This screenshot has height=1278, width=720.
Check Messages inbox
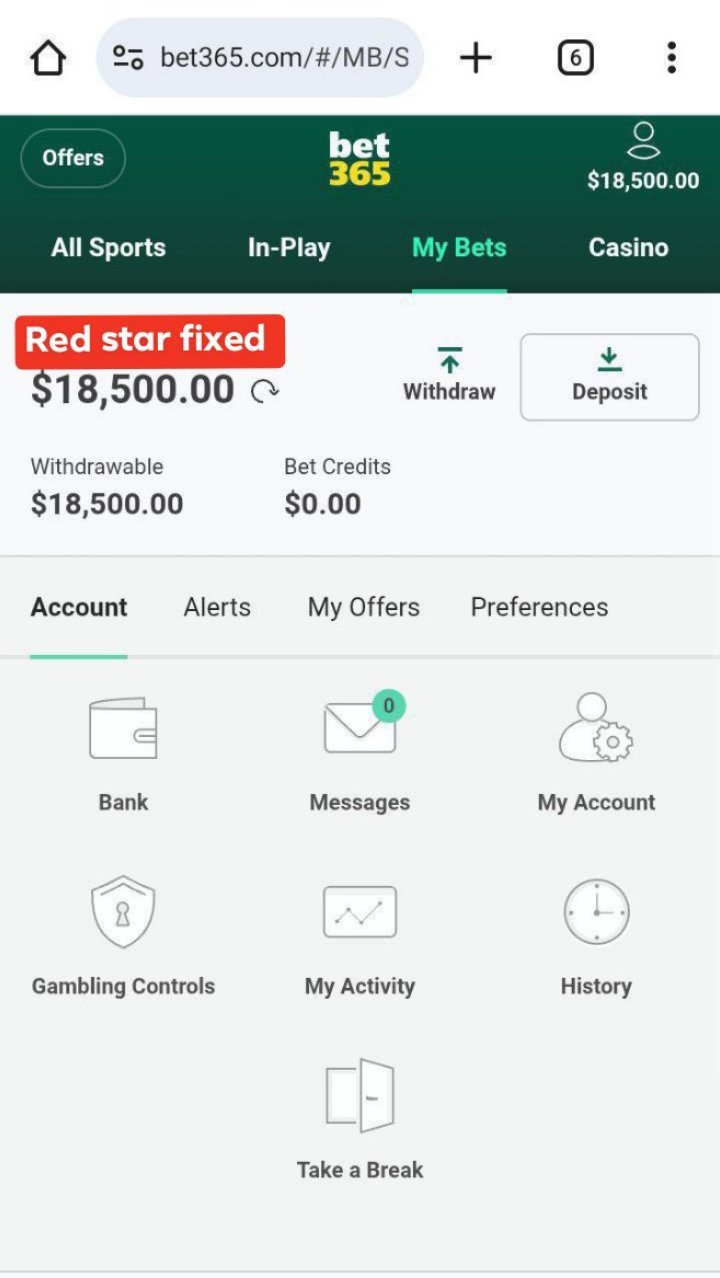(x=360, y=754)
